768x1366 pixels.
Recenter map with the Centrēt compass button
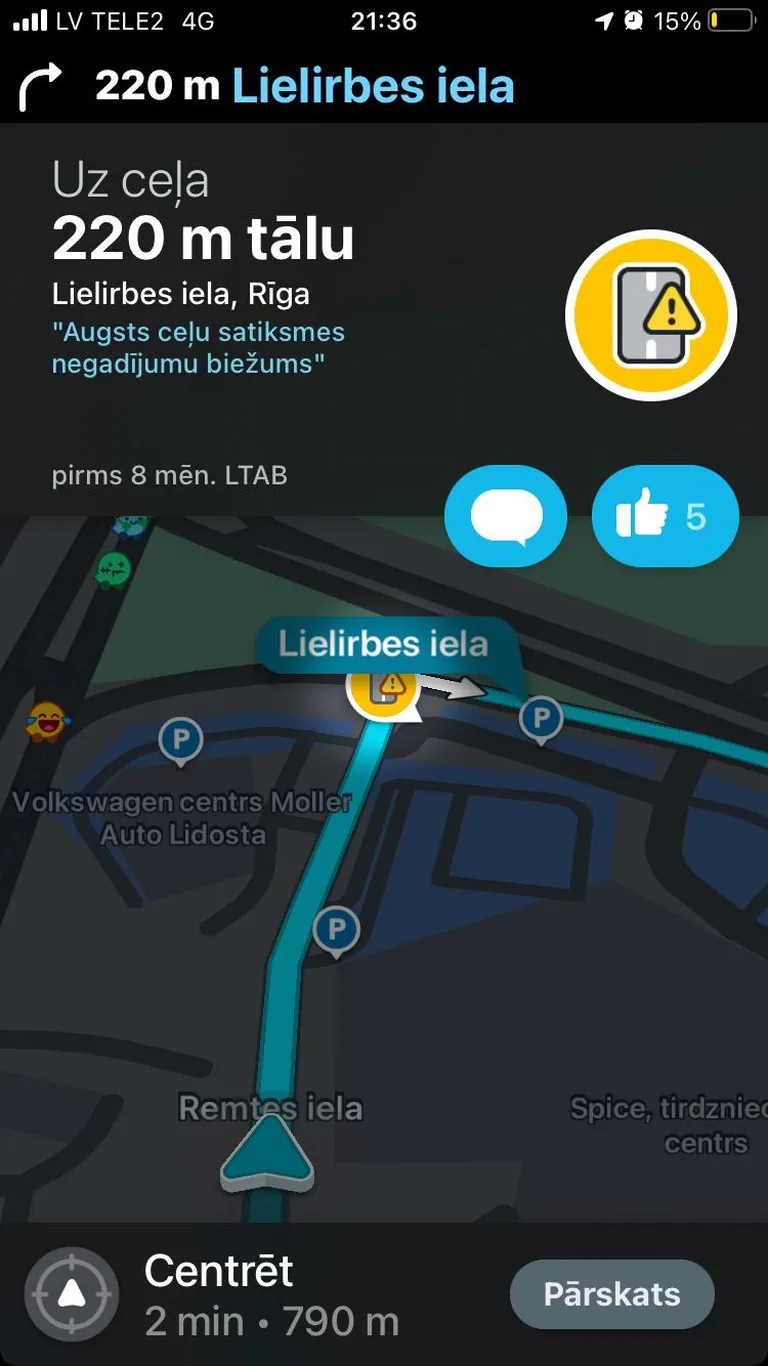[71, 1294]
